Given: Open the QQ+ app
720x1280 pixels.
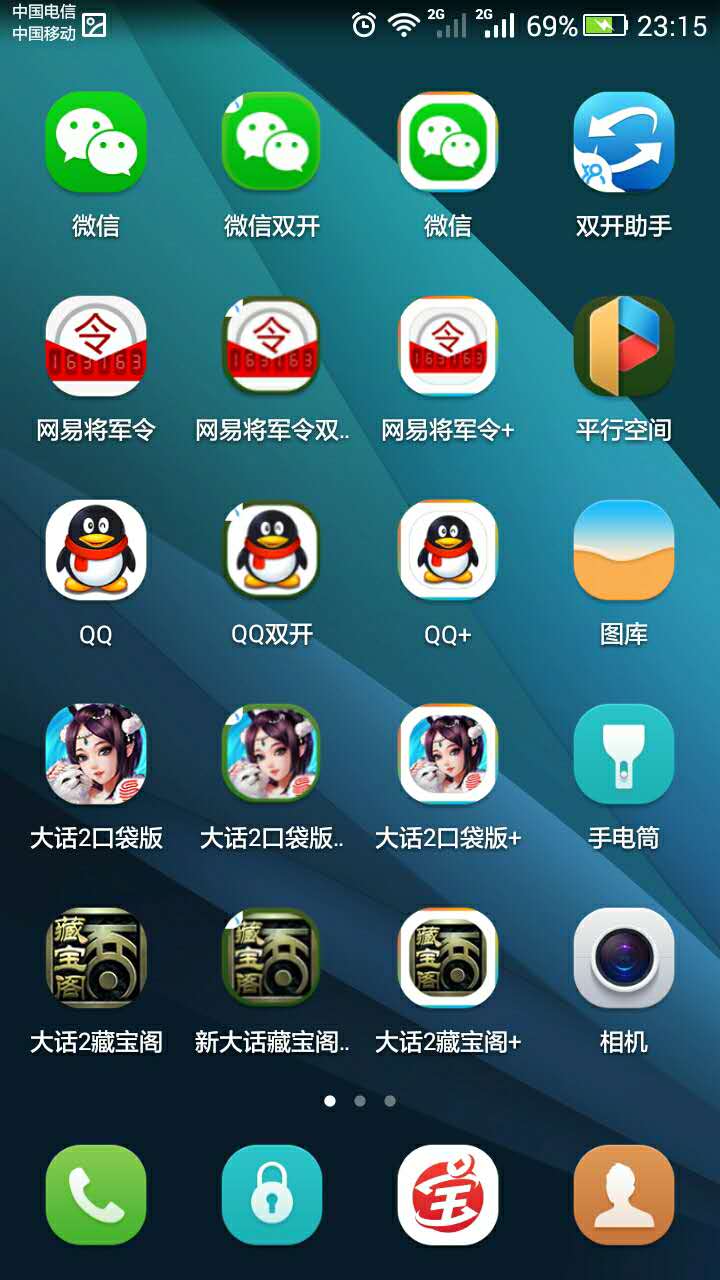Looking at the screenshot, I should pyautogui.click(x=447, y=550).
